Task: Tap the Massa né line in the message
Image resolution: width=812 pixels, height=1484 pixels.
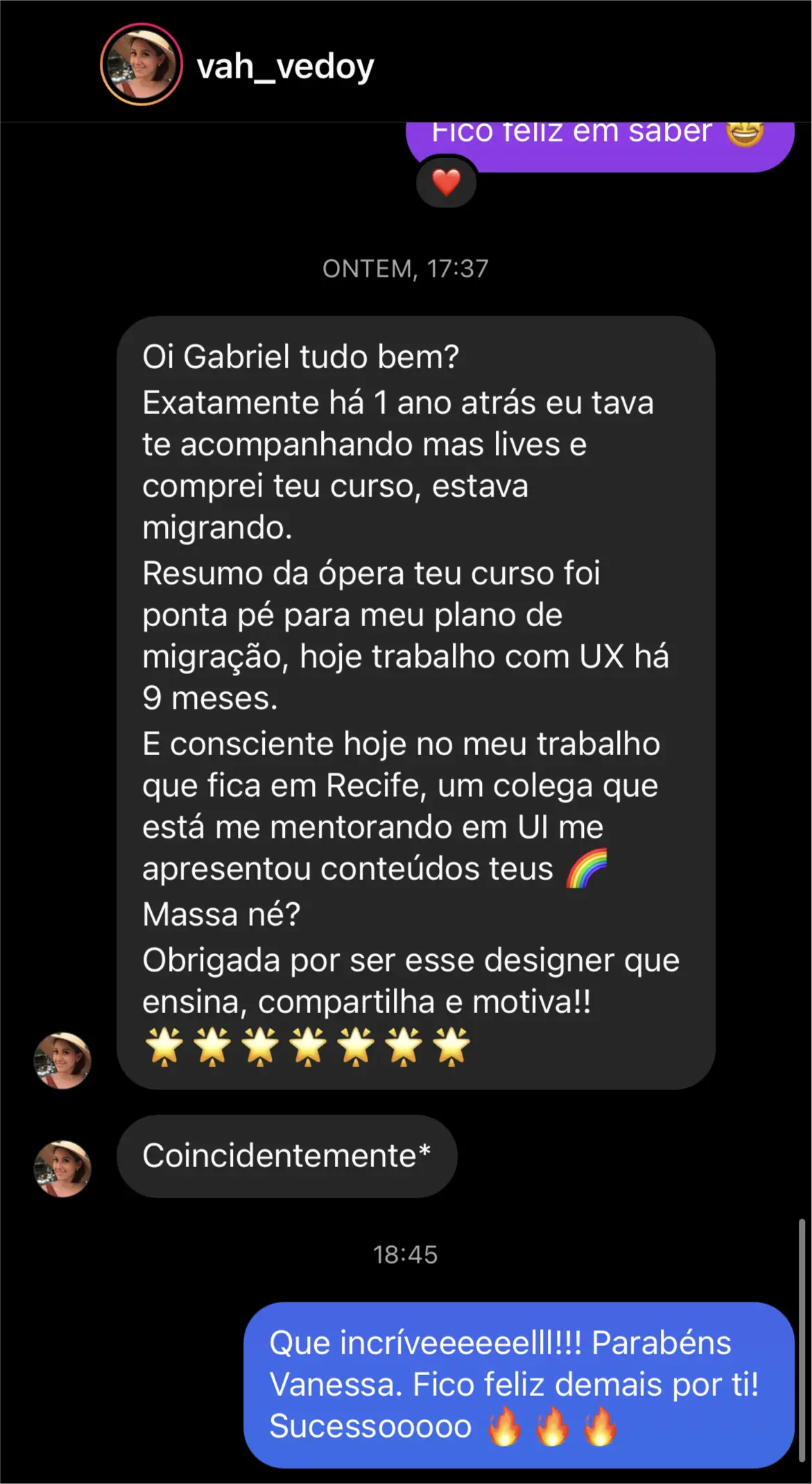Action: tap(221, 914)
